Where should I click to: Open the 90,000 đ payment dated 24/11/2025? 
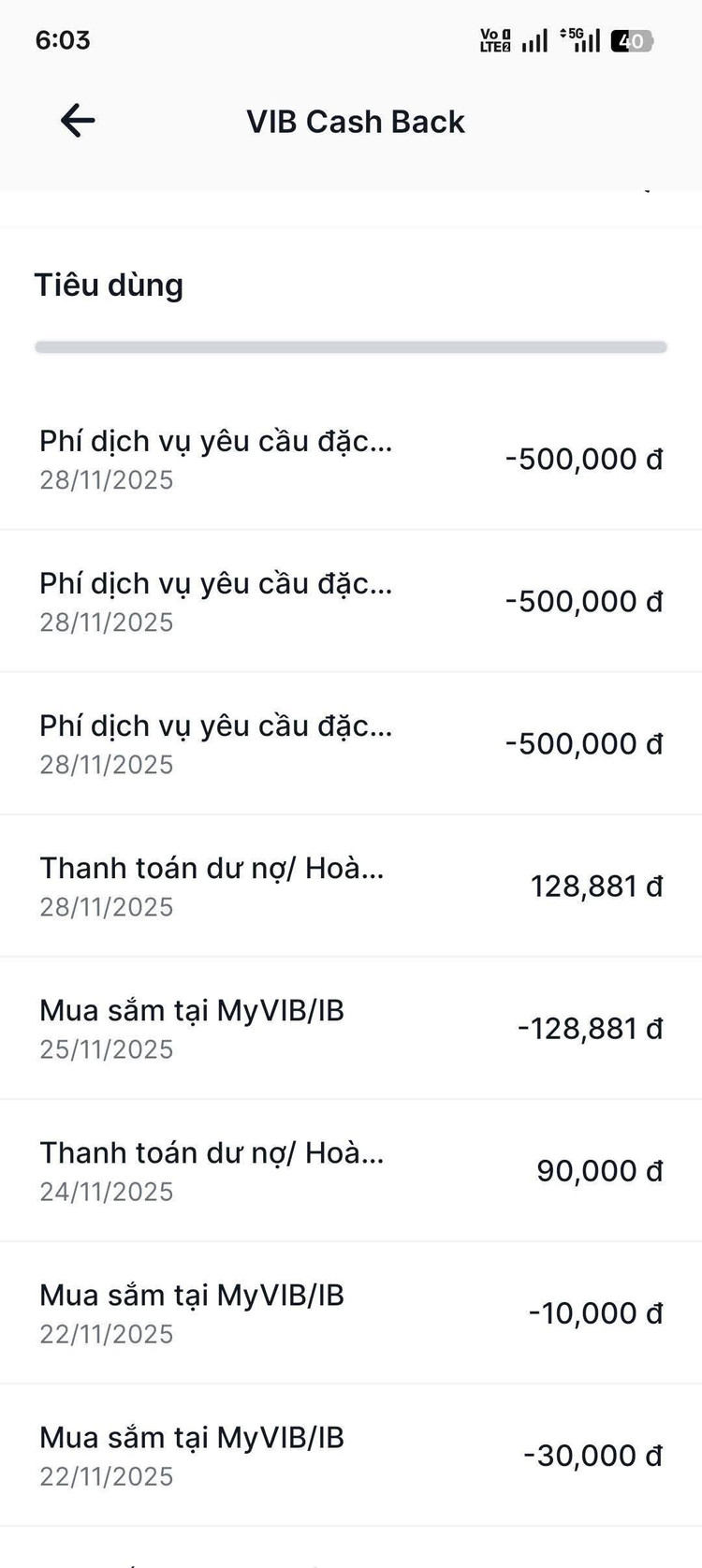tap(351, 1170)
